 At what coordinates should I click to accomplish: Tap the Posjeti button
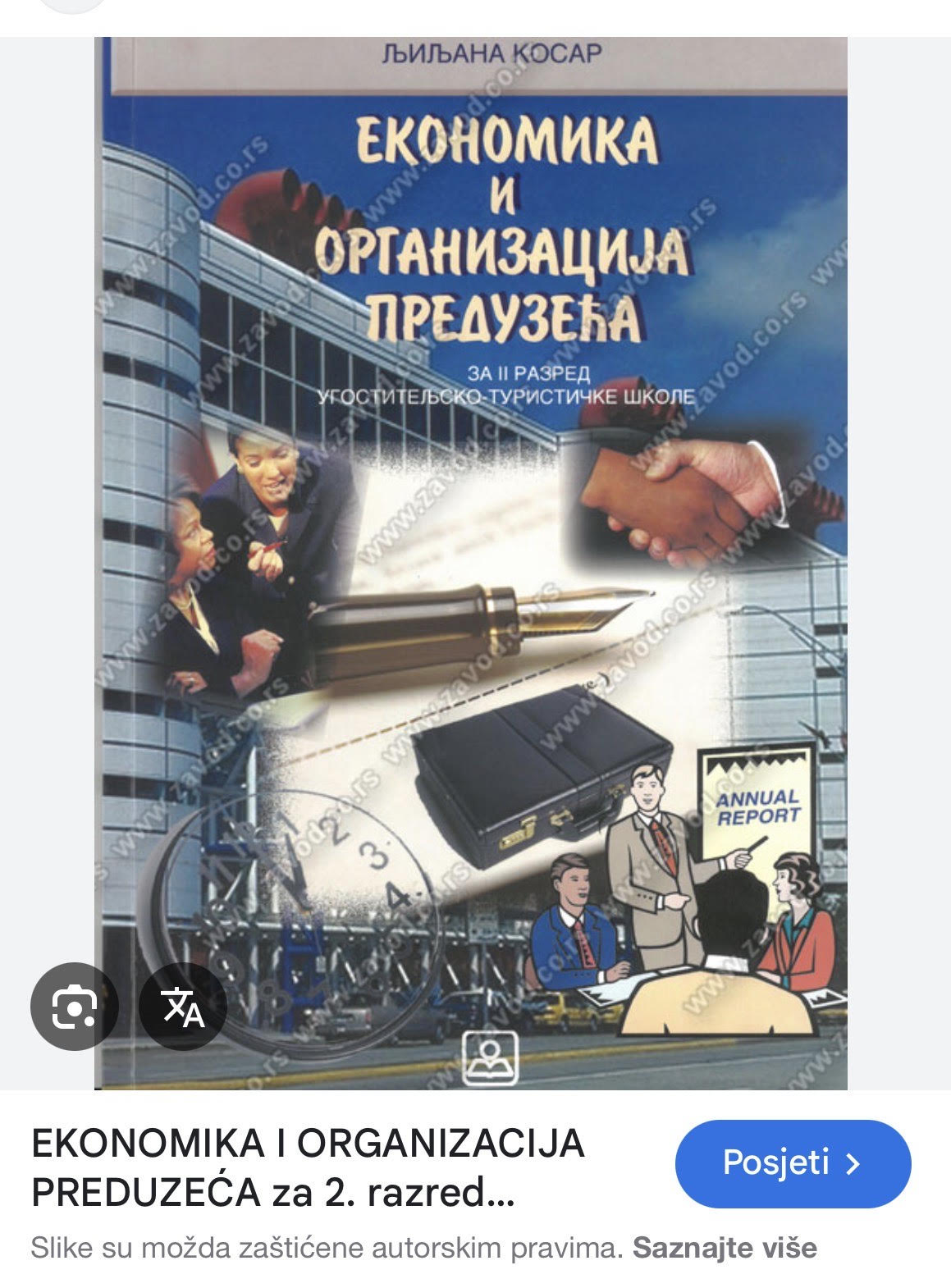point(792,1163)
